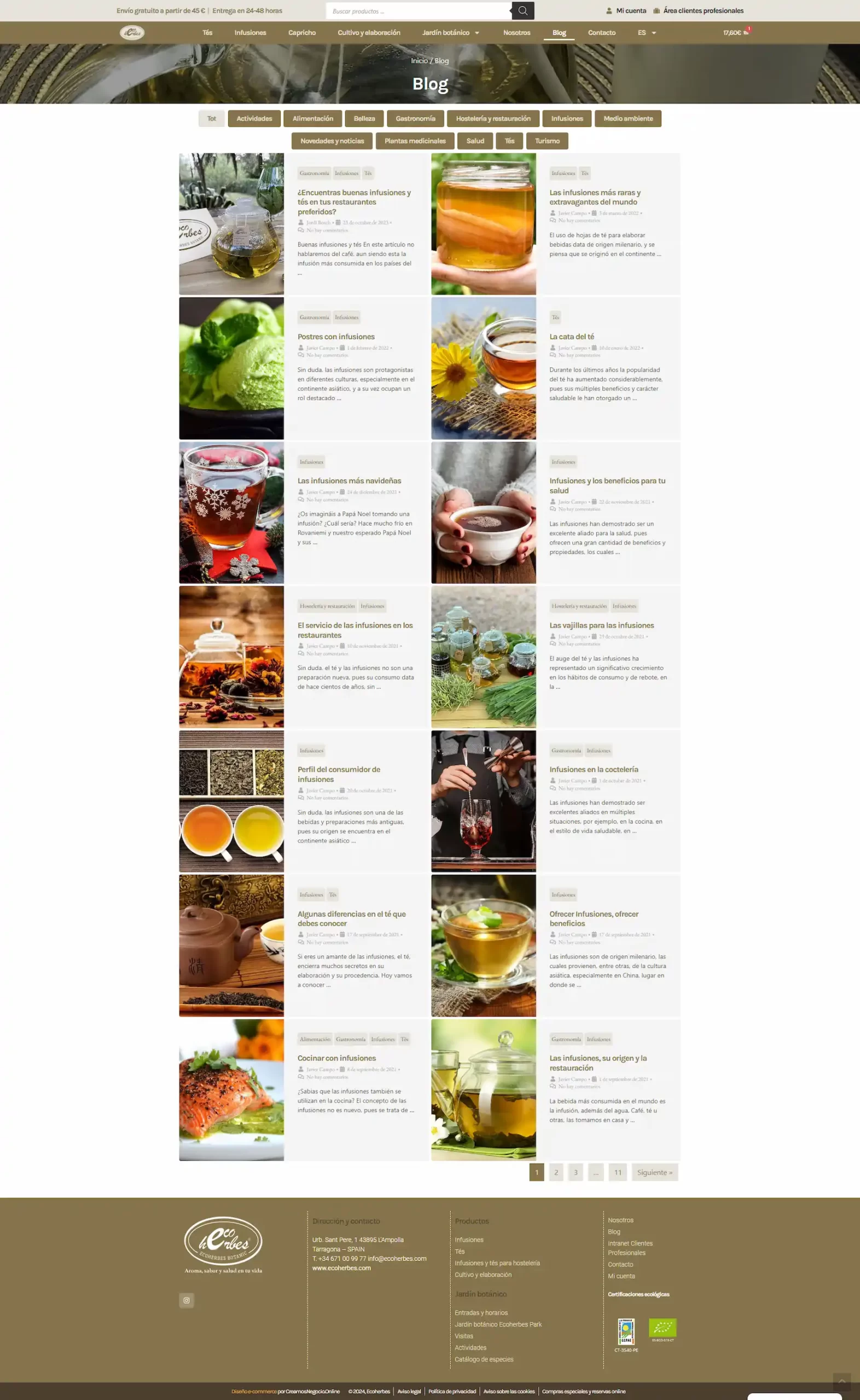Focus the Buscar productos search field
860x1400 pixels.
tap(418, 11)
